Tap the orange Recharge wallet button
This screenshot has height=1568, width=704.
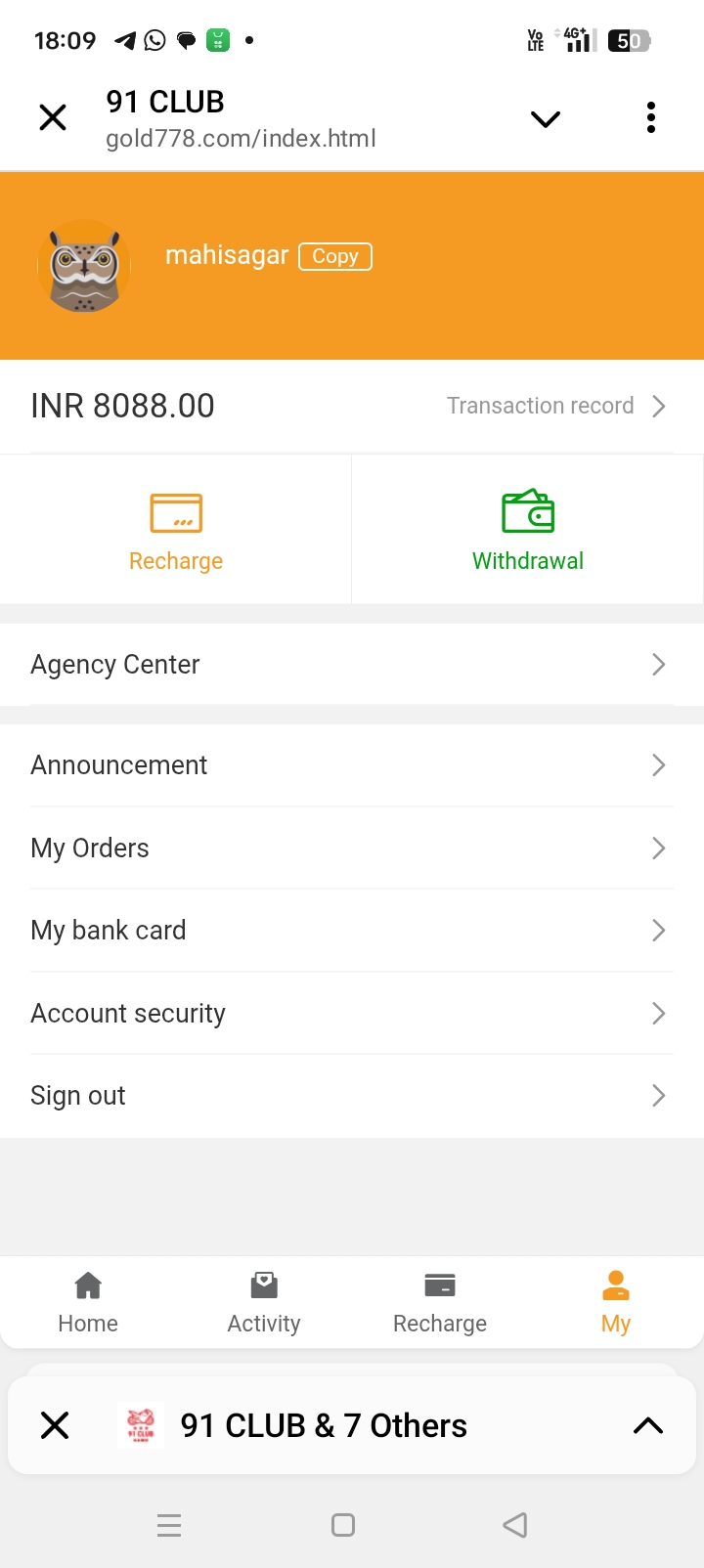[176, 531]
